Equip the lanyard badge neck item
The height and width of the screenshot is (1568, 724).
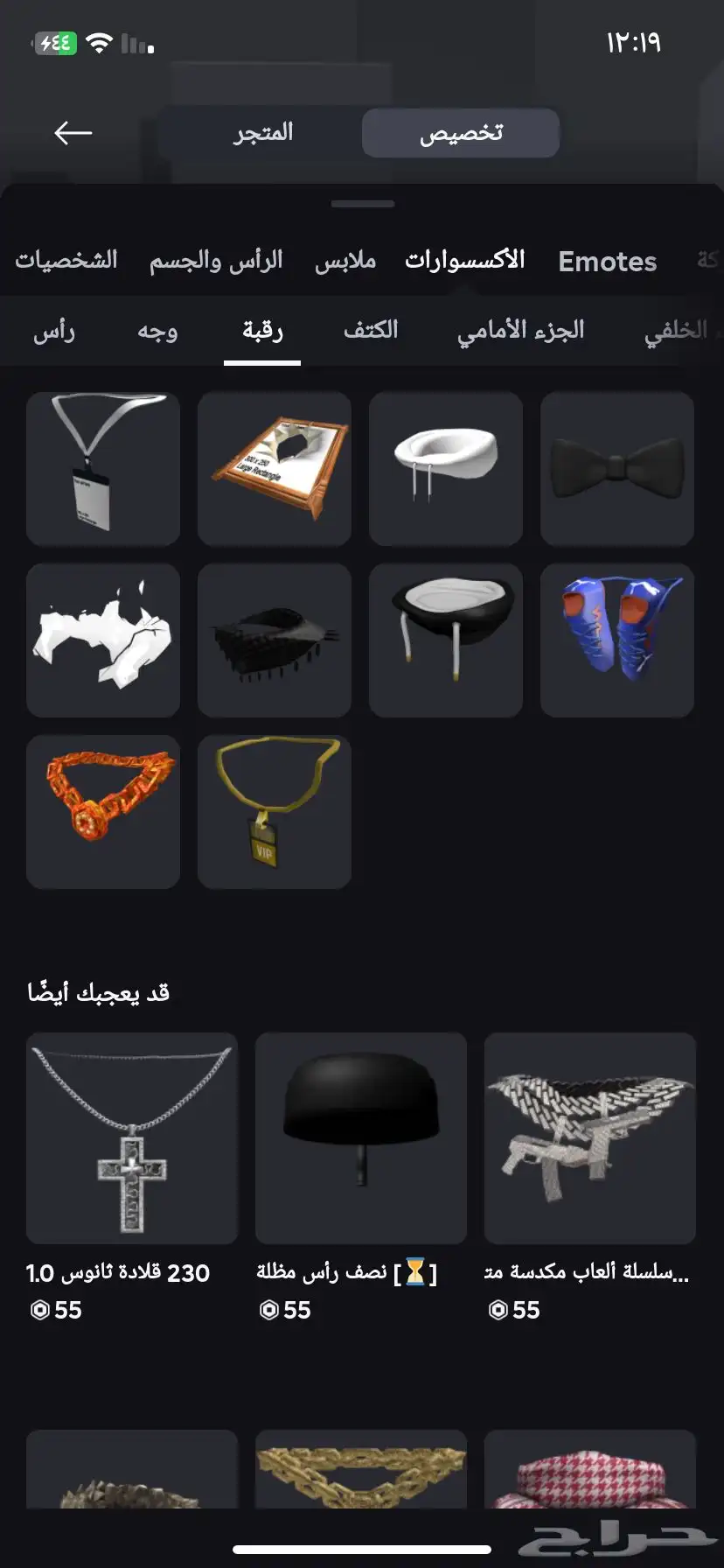tap(103, 468)
